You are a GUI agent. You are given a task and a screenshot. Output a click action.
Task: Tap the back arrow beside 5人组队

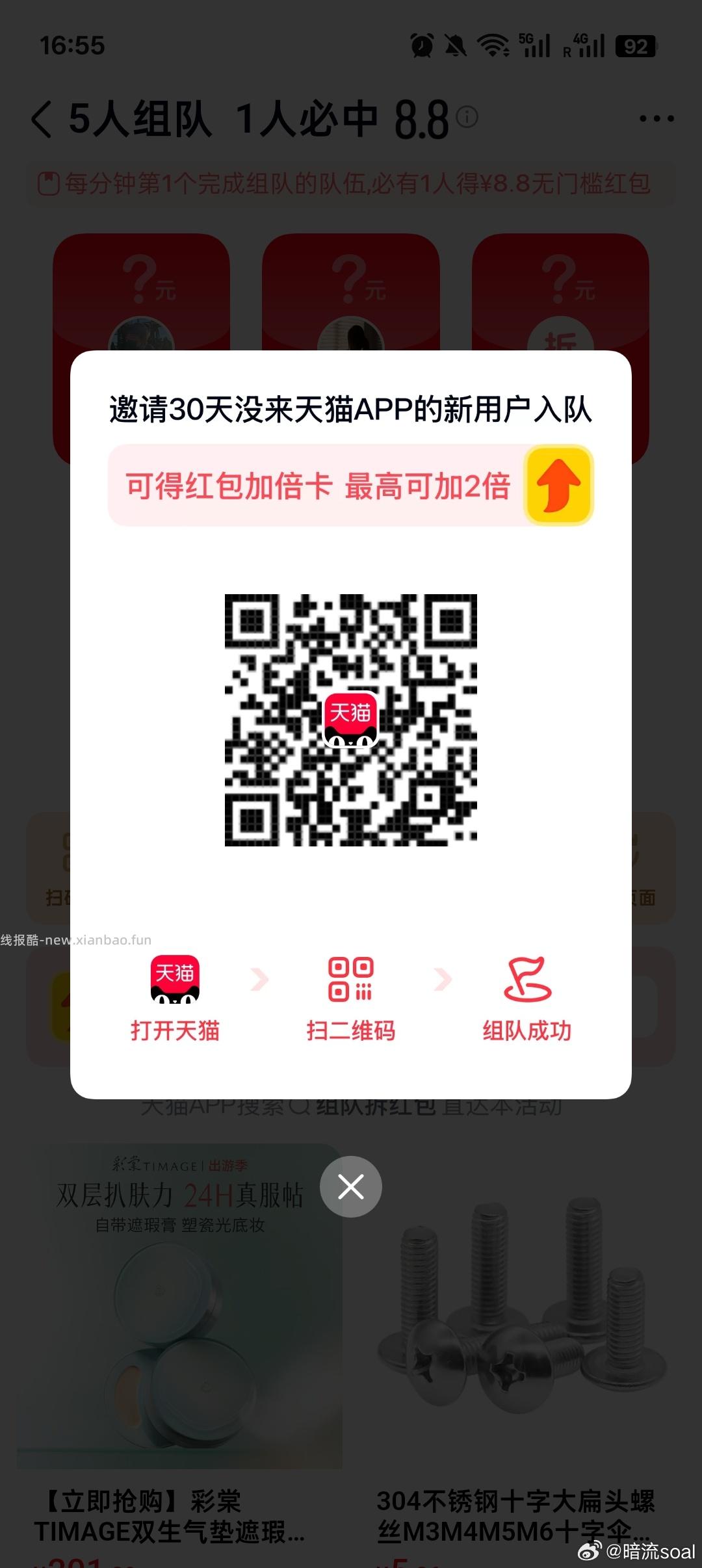pyautogui.click(x=40, y=119)
